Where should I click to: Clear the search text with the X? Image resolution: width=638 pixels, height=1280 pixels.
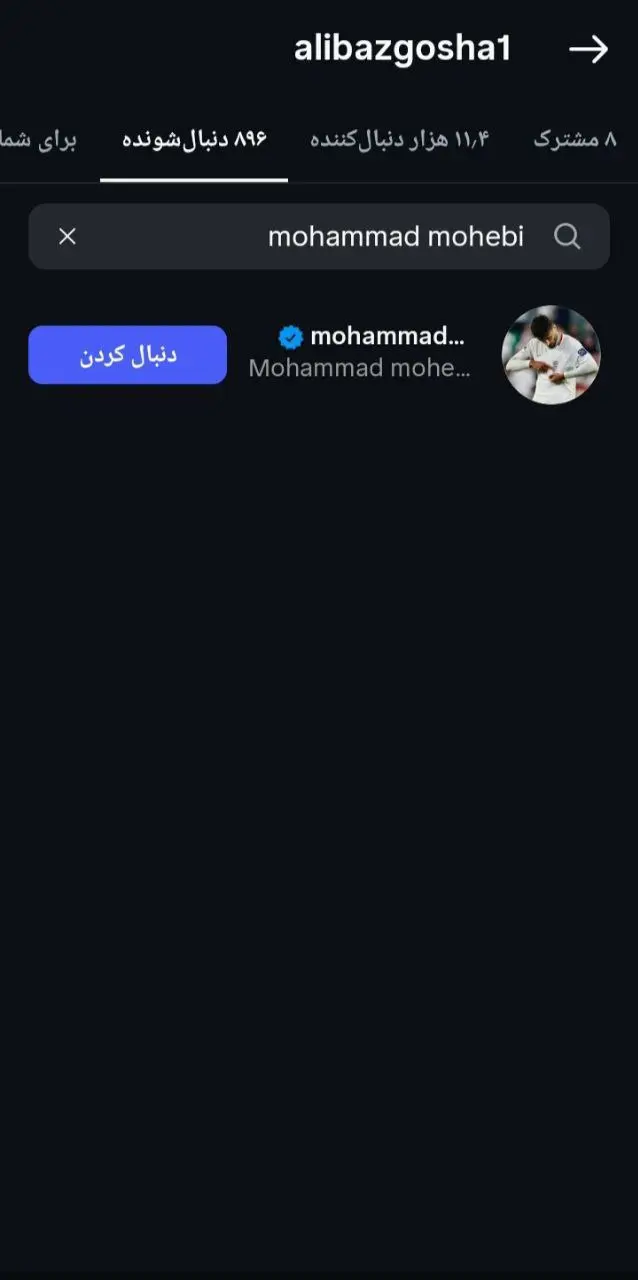[67, 236]
